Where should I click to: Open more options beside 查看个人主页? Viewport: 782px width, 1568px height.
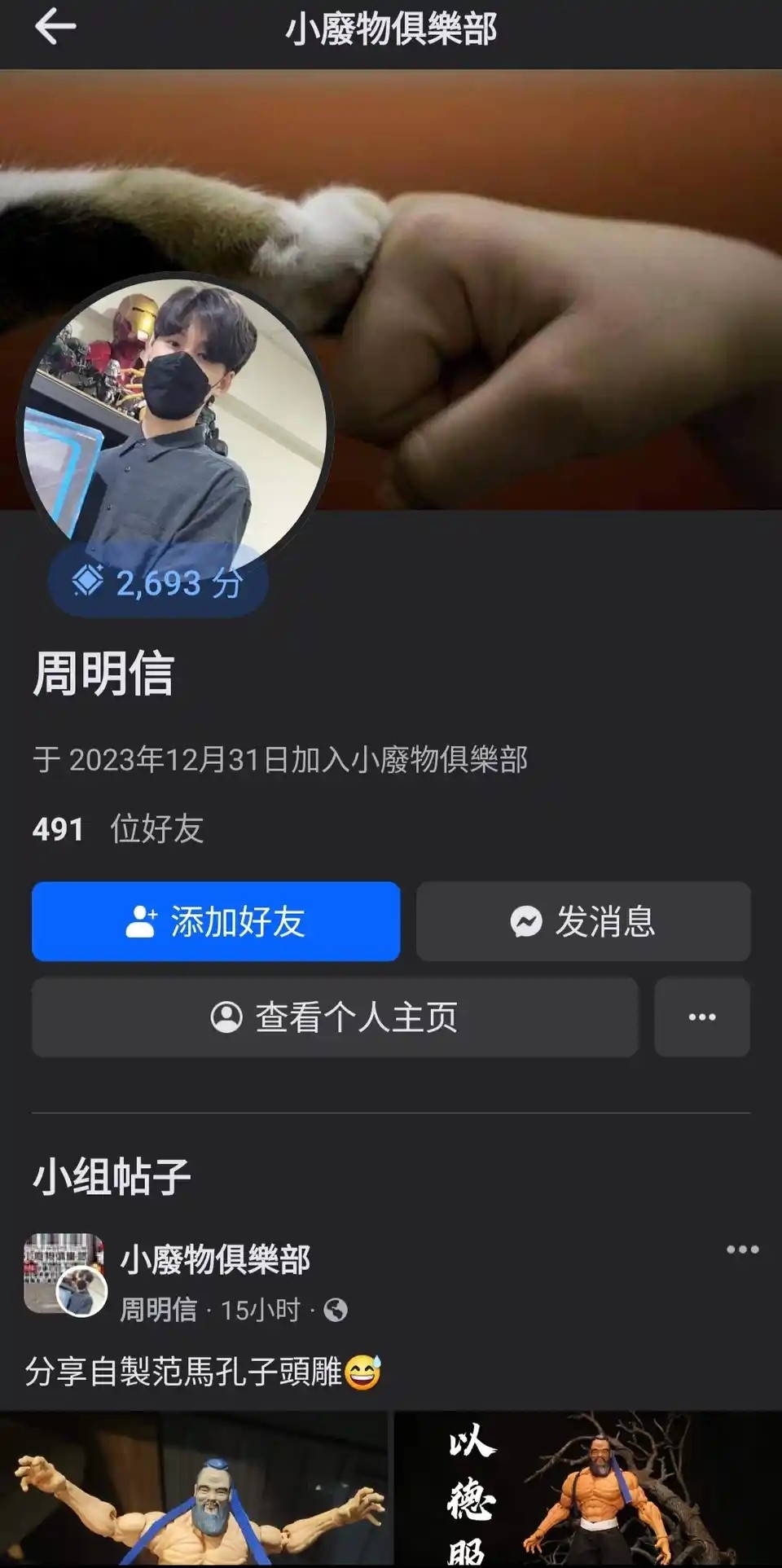pos(702,1017)
